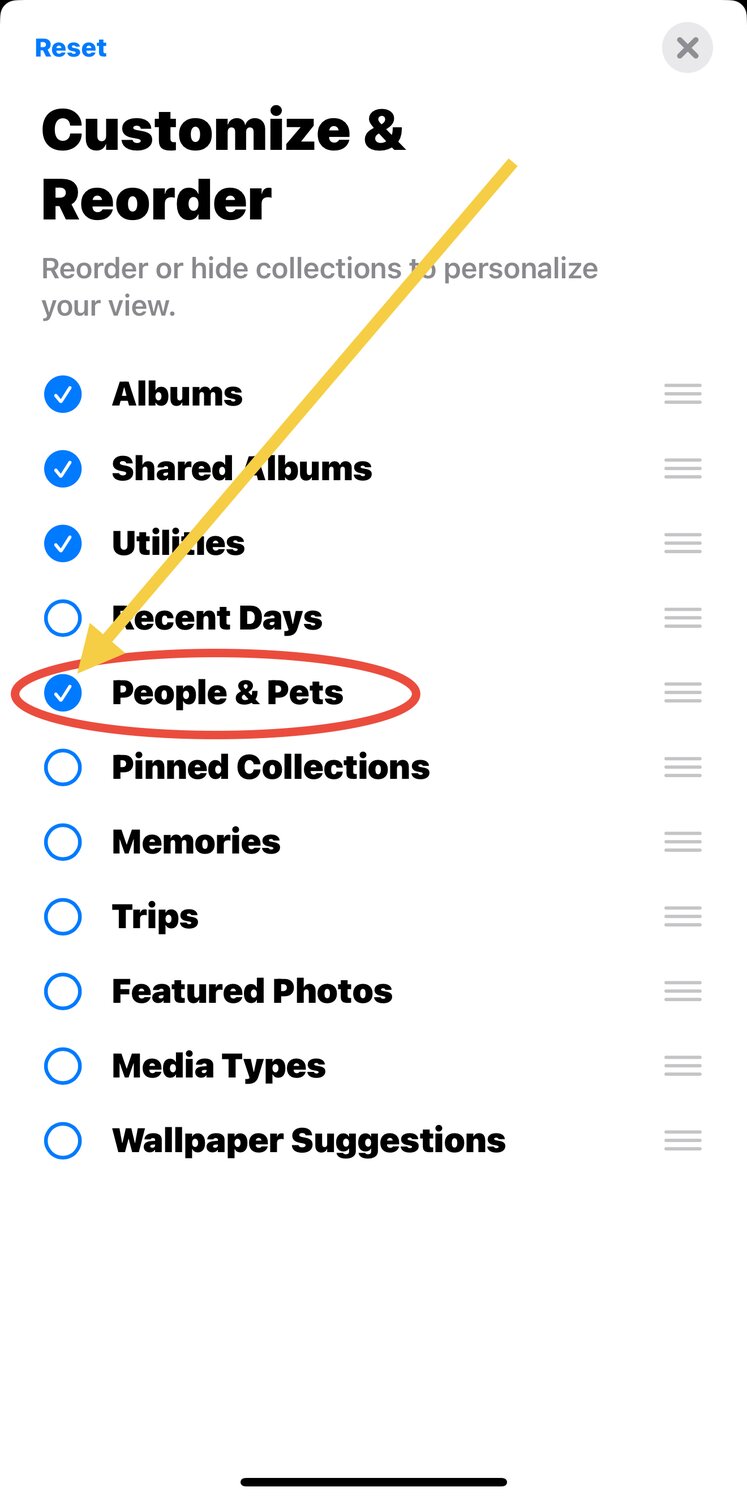This screenshot has width=747, height=1500.
Task: Tap the reorder handle next to Memories
Action: click(x=683, y=842)
